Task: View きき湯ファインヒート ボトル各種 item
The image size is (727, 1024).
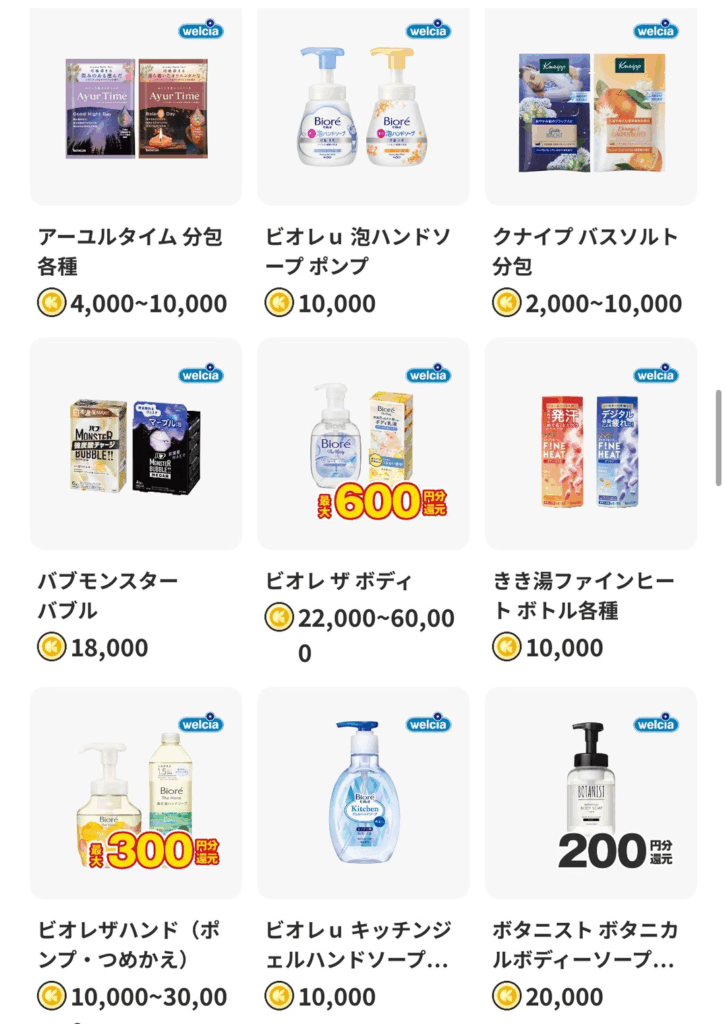Action: [x=591, y=444]
